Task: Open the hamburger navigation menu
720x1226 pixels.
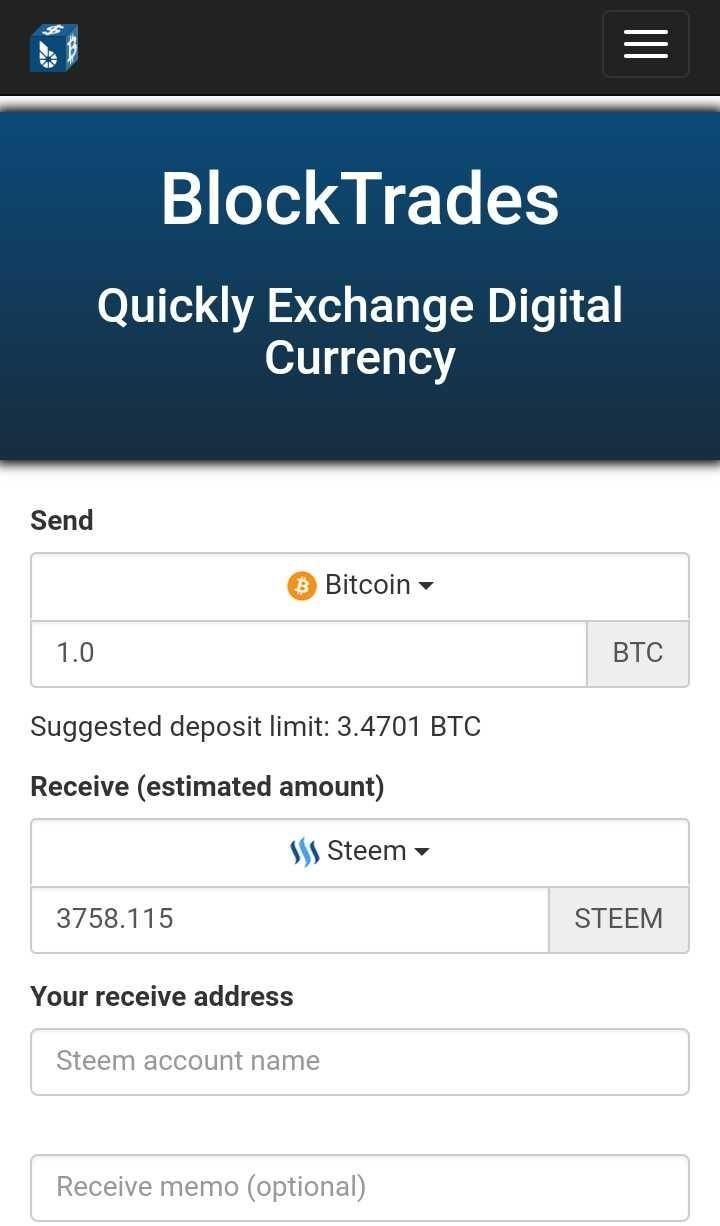Action: 645,44
